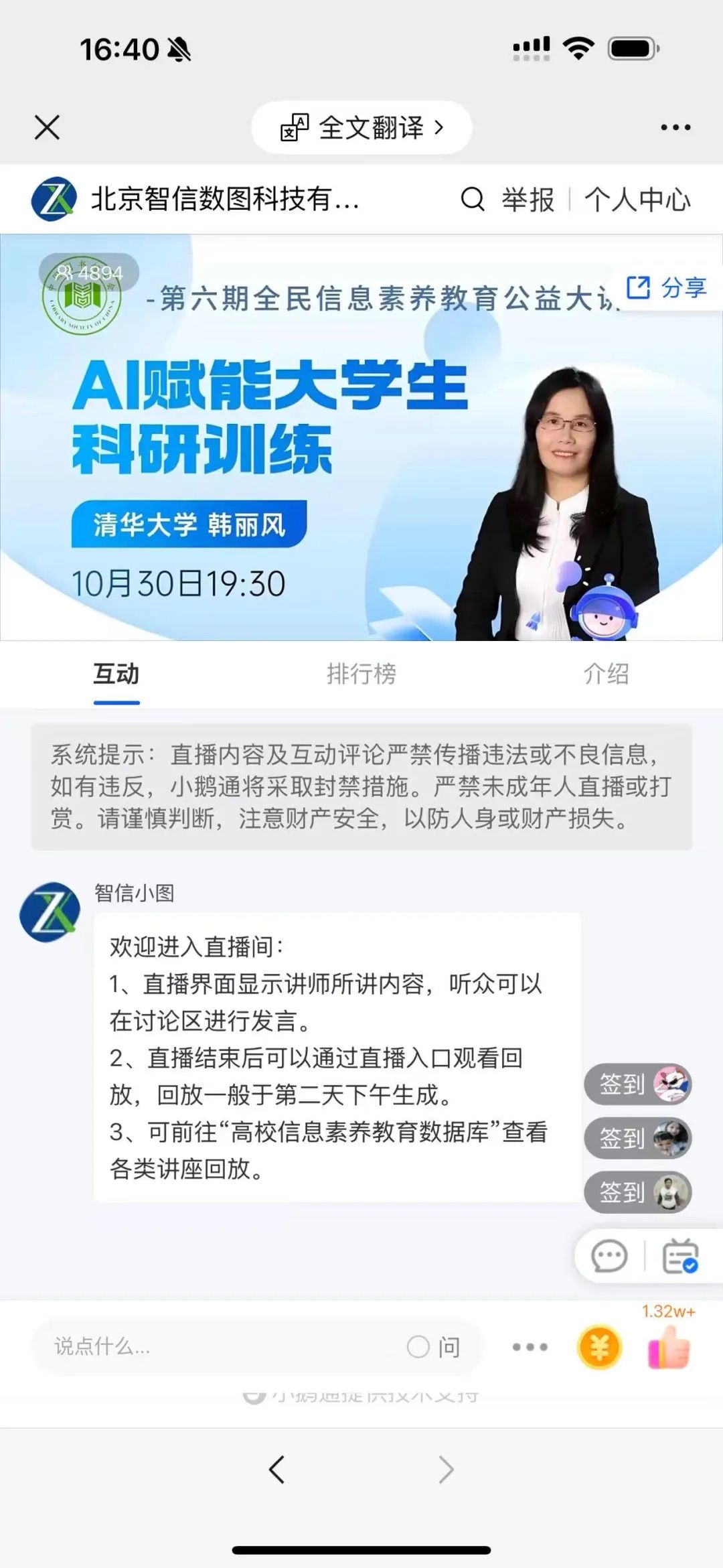The height and width of the screenshot is (1568, 723).
Task: Open the chat bubble icon
Action: click(x=609, y=1256)
